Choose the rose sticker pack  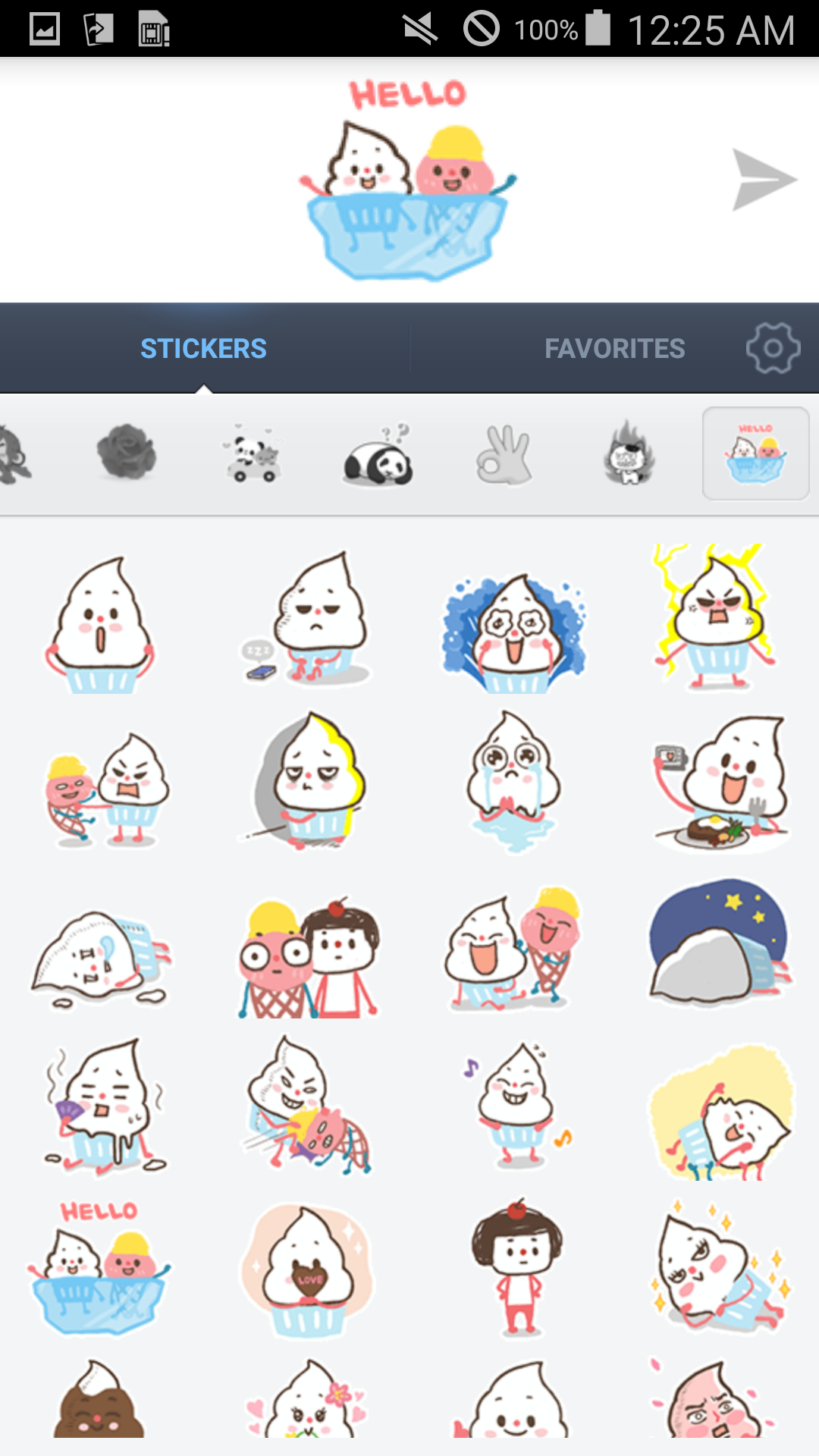pos(127,453)
